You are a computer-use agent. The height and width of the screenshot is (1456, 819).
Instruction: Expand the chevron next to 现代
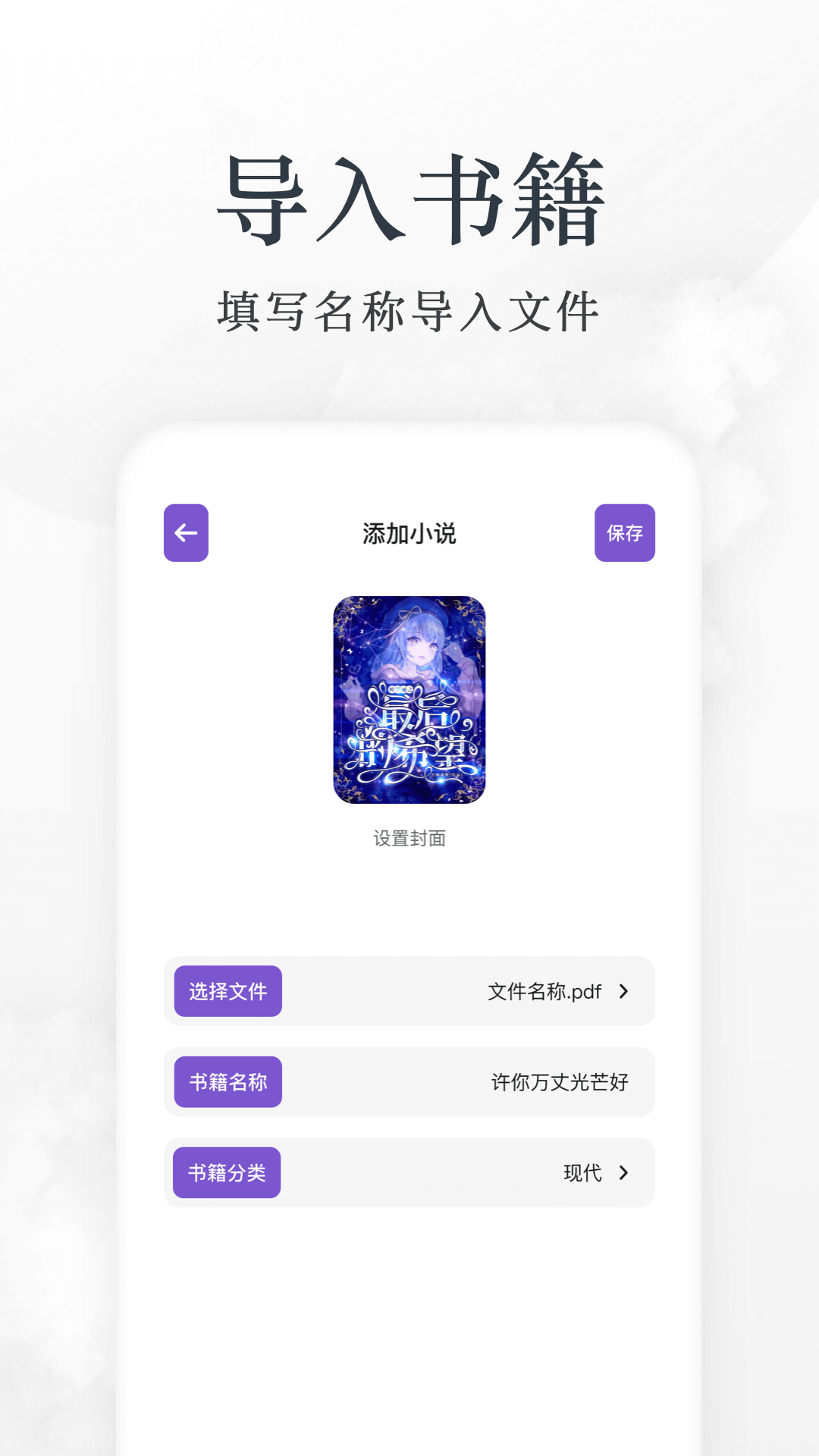pyautogui.click(x=624, y=1172)
